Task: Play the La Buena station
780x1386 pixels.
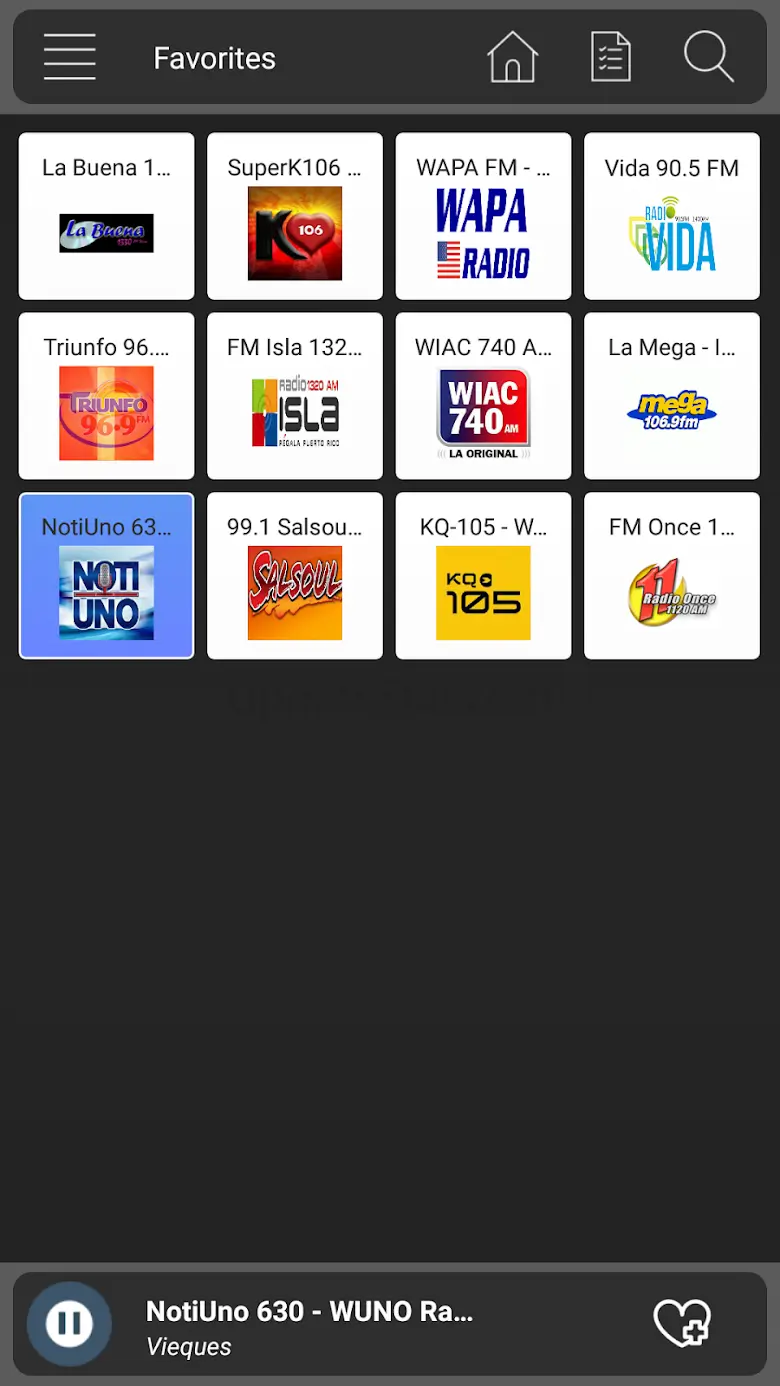Action: 106,216
